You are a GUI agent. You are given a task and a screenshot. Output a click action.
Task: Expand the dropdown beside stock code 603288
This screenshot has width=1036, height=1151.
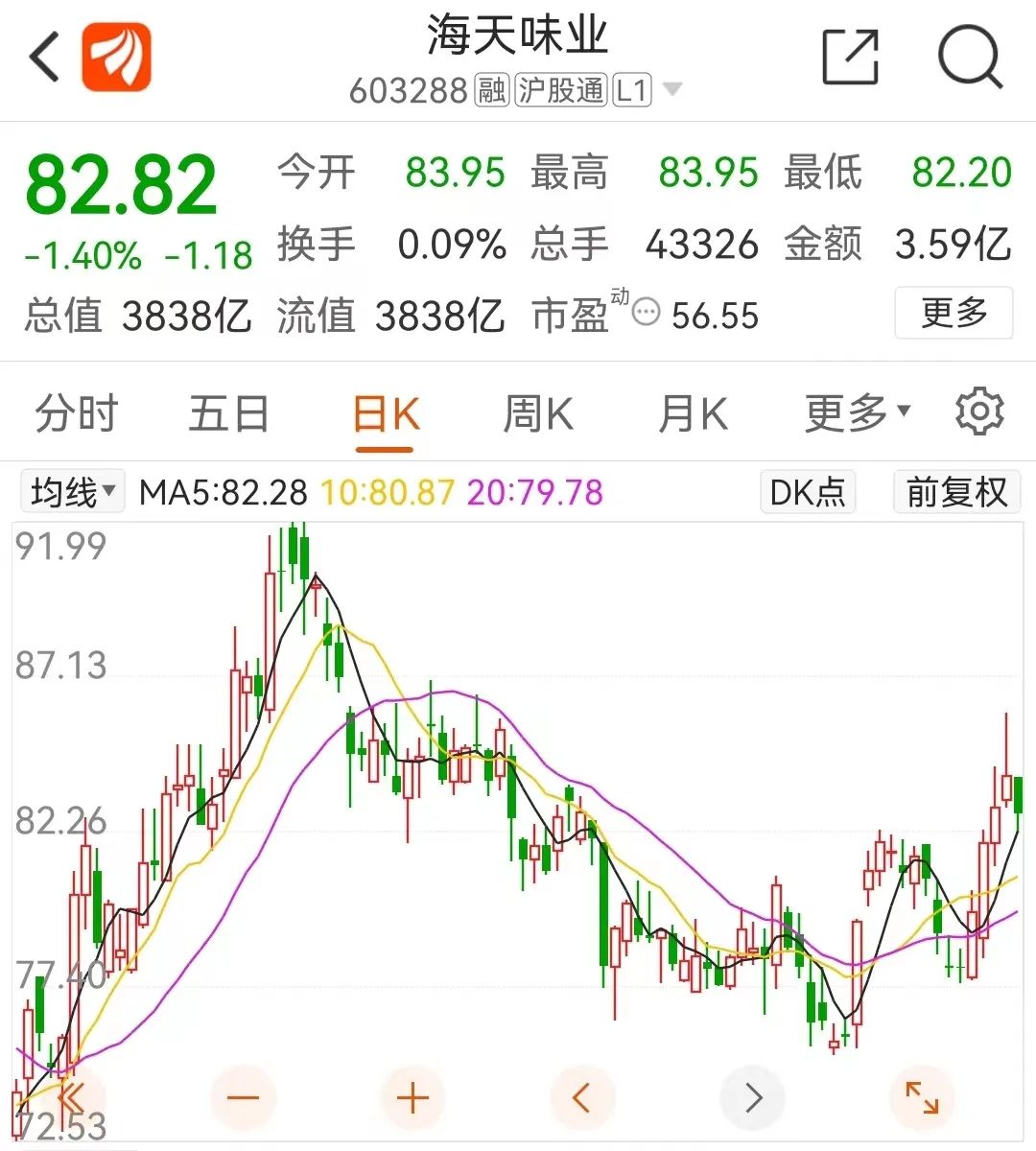pos(672,90)
